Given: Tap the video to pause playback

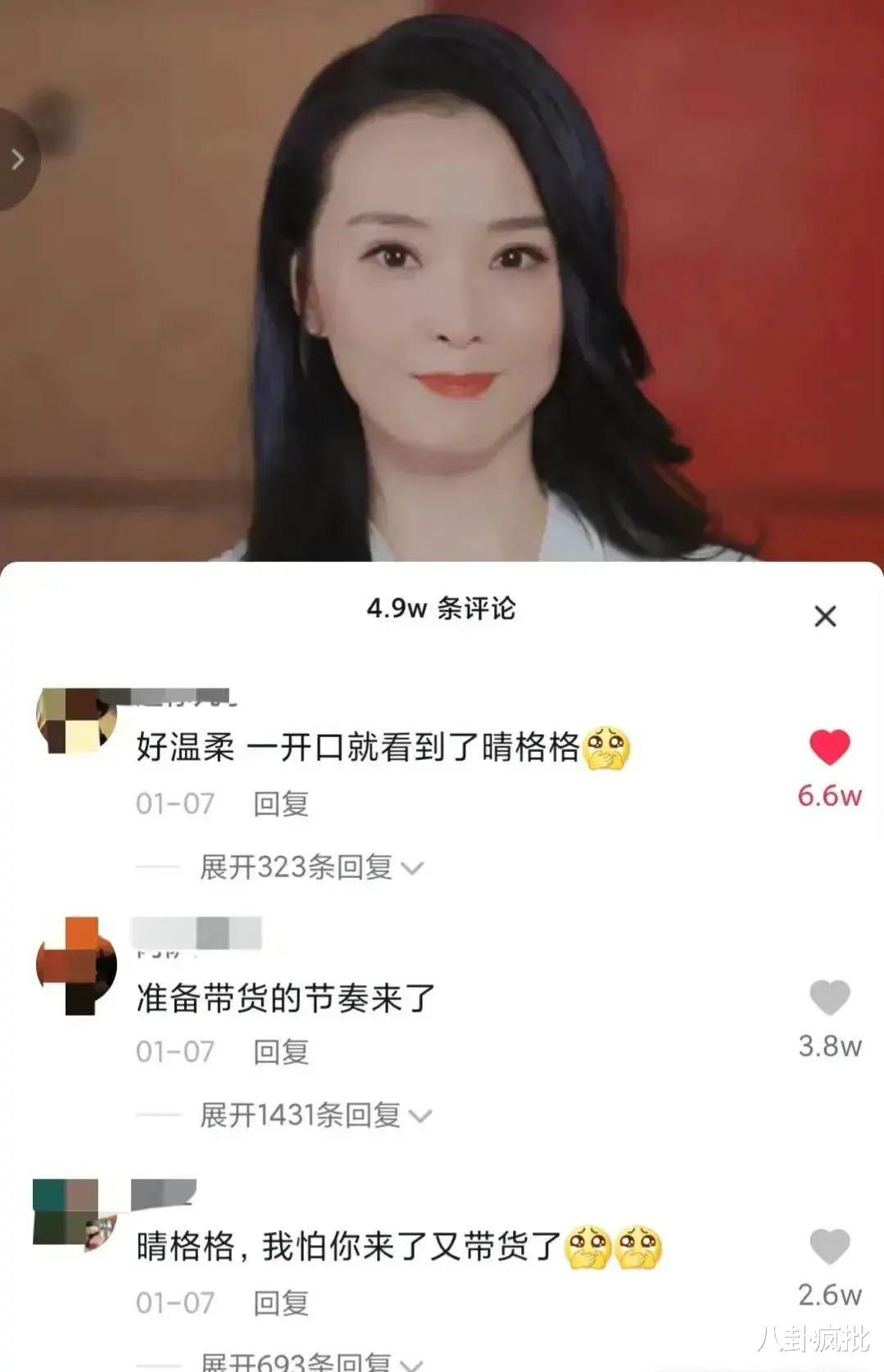Looking at the screenshot, I should coord(442,287).
